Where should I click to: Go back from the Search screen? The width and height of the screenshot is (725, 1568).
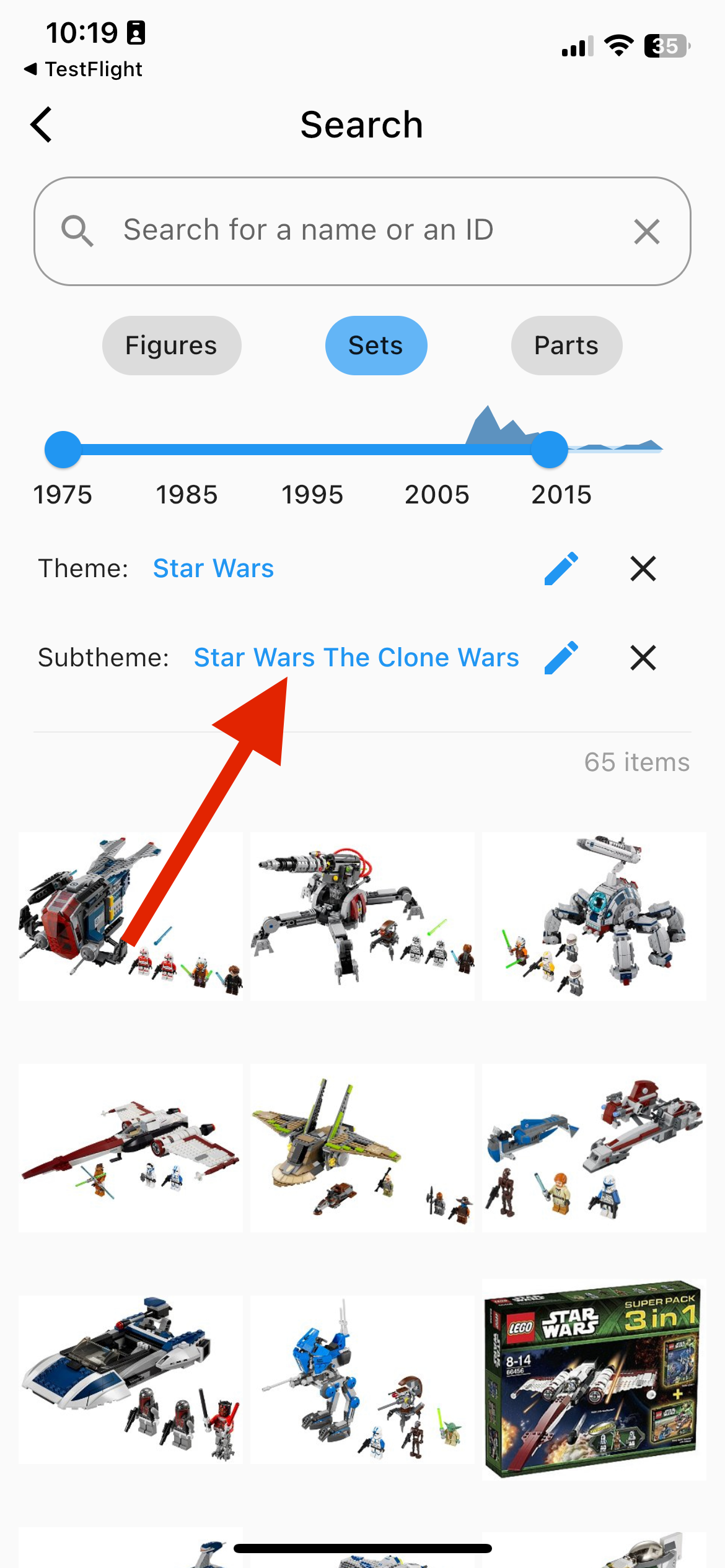pyautogui.click(x=42, y=124)
